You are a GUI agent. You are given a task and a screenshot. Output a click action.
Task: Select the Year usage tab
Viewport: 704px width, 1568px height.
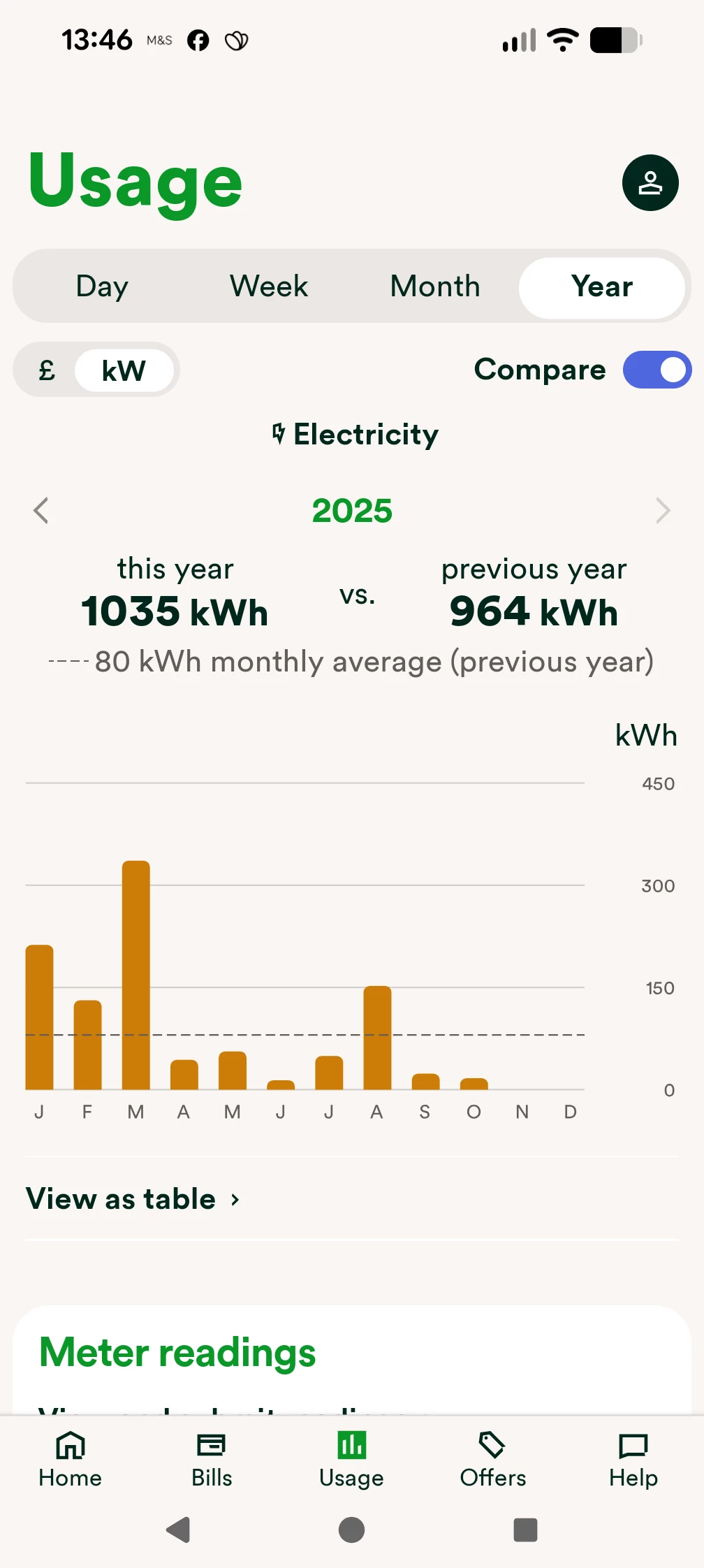point(601,286)
